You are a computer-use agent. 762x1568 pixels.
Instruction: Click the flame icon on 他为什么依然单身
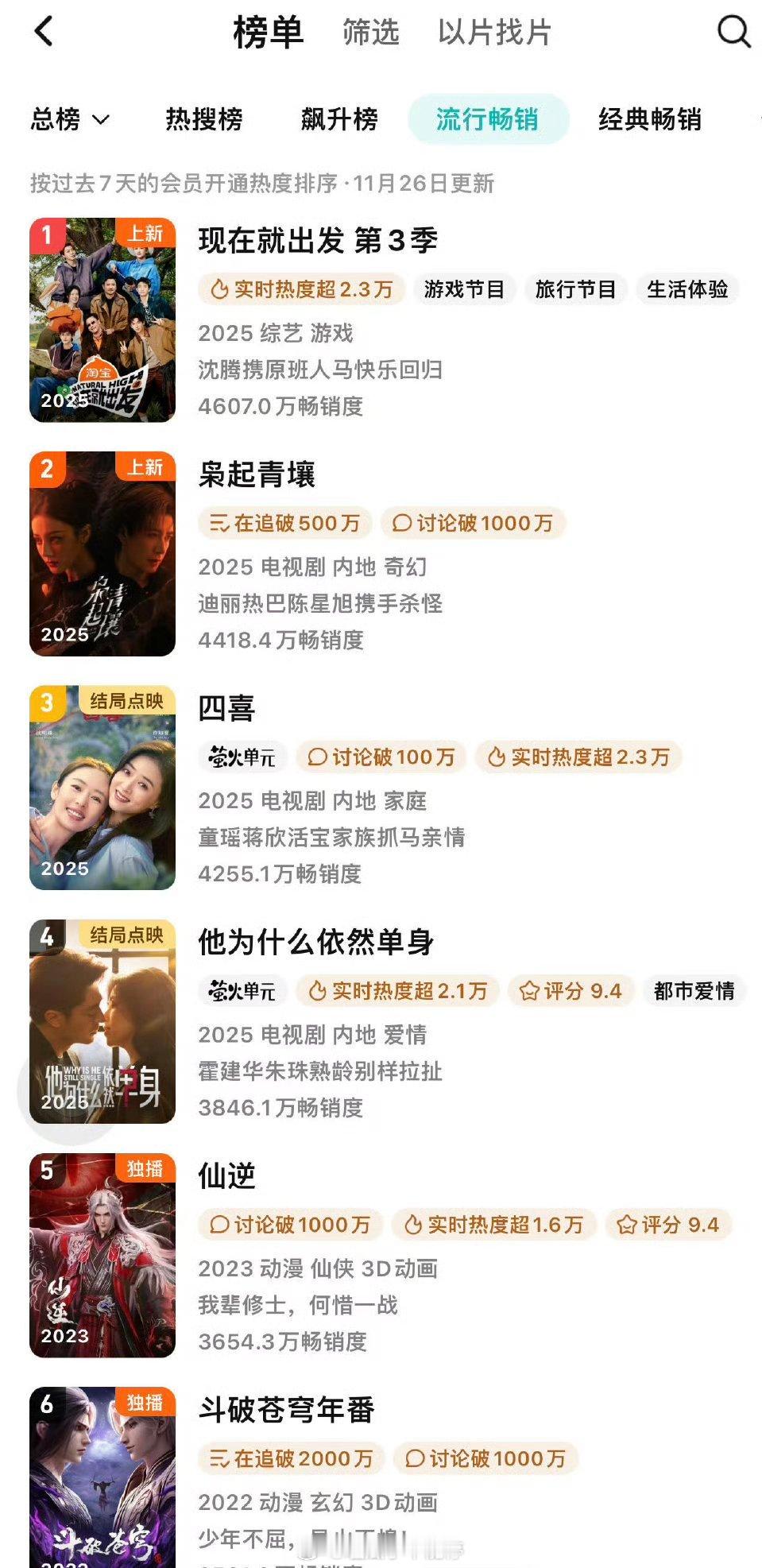(318, 991)
